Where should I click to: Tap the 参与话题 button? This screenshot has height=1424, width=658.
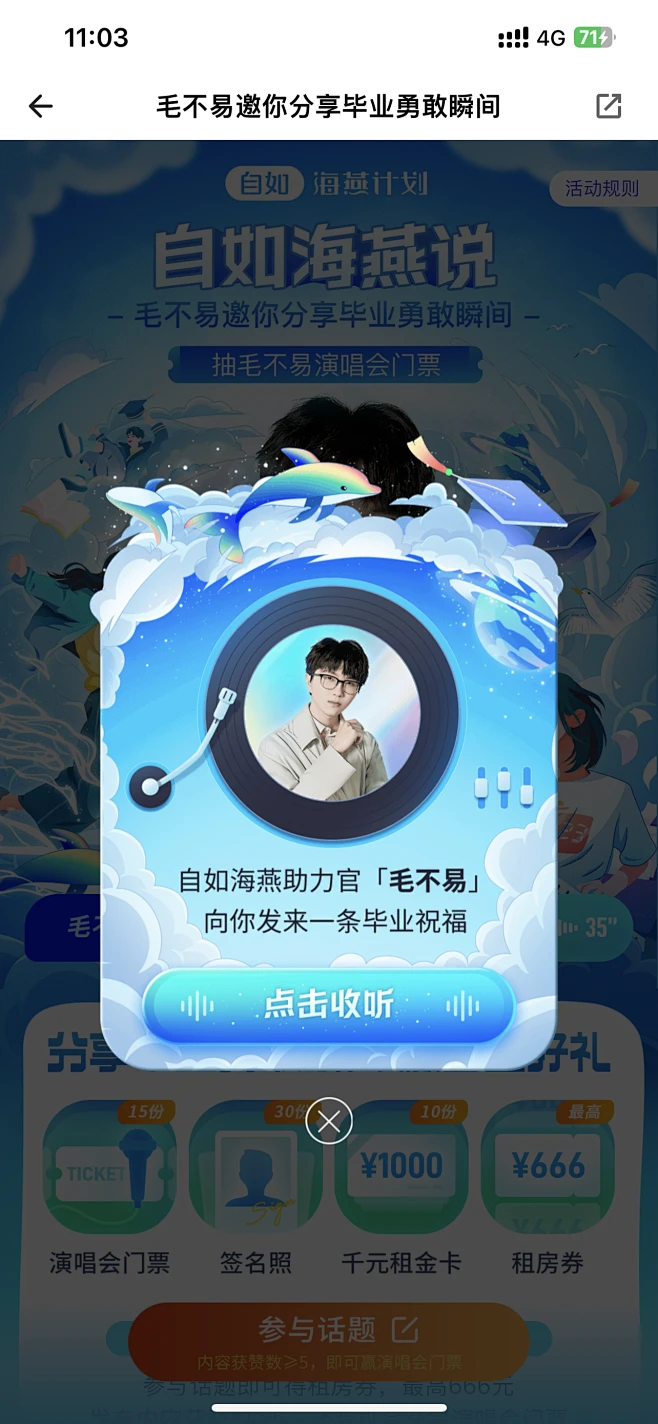pos(328,1338)
